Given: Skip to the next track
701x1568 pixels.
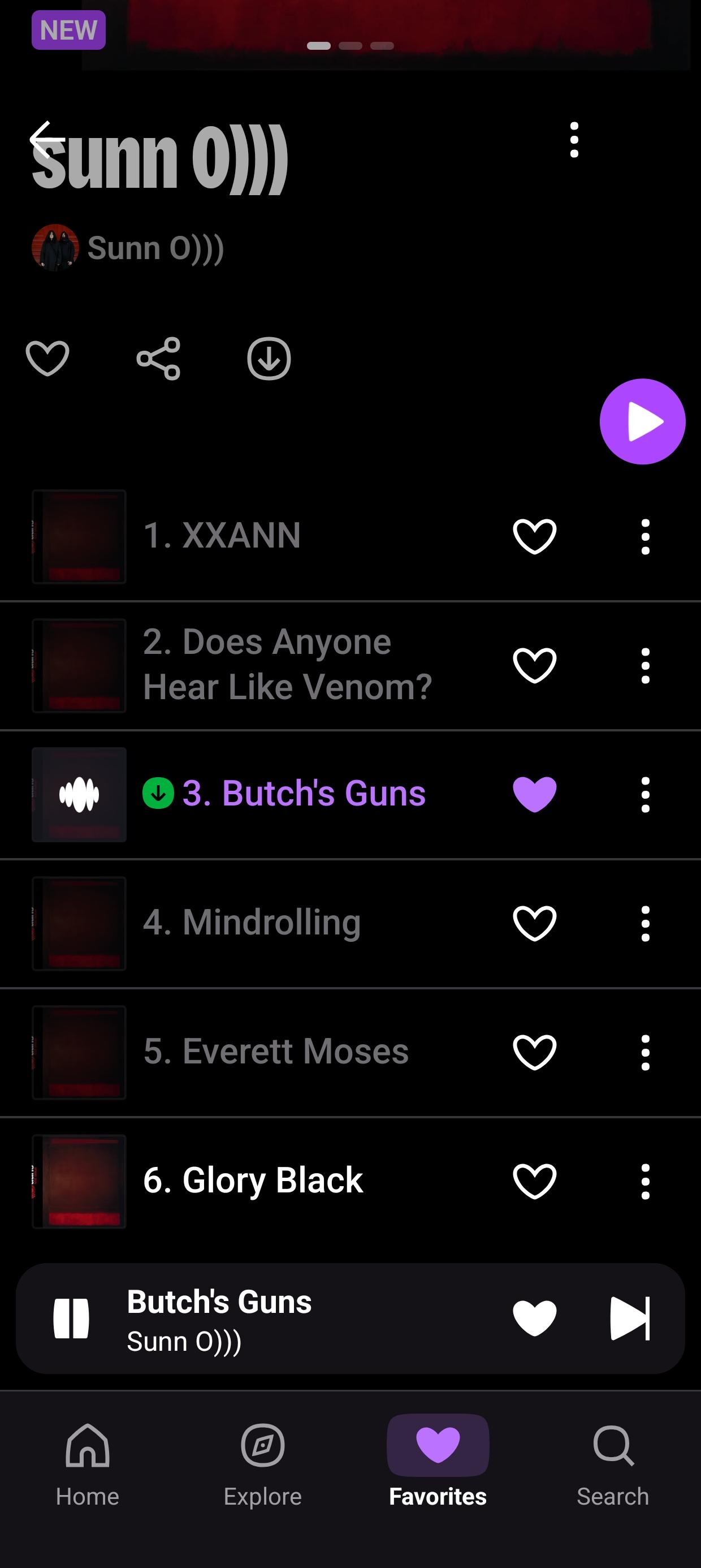Looking at the screenshot, I should pos(630,1319).
